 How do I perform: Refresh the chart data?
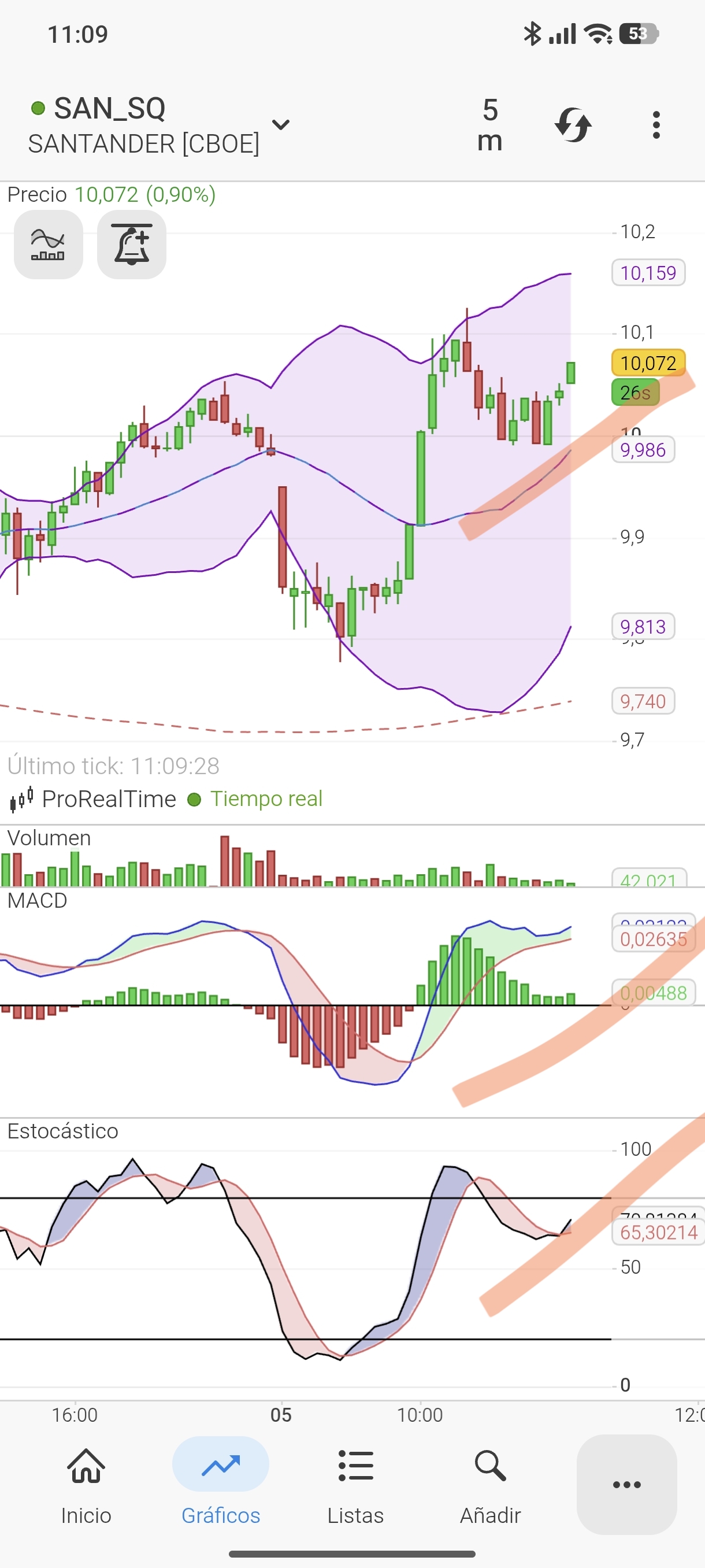[573, 125]
